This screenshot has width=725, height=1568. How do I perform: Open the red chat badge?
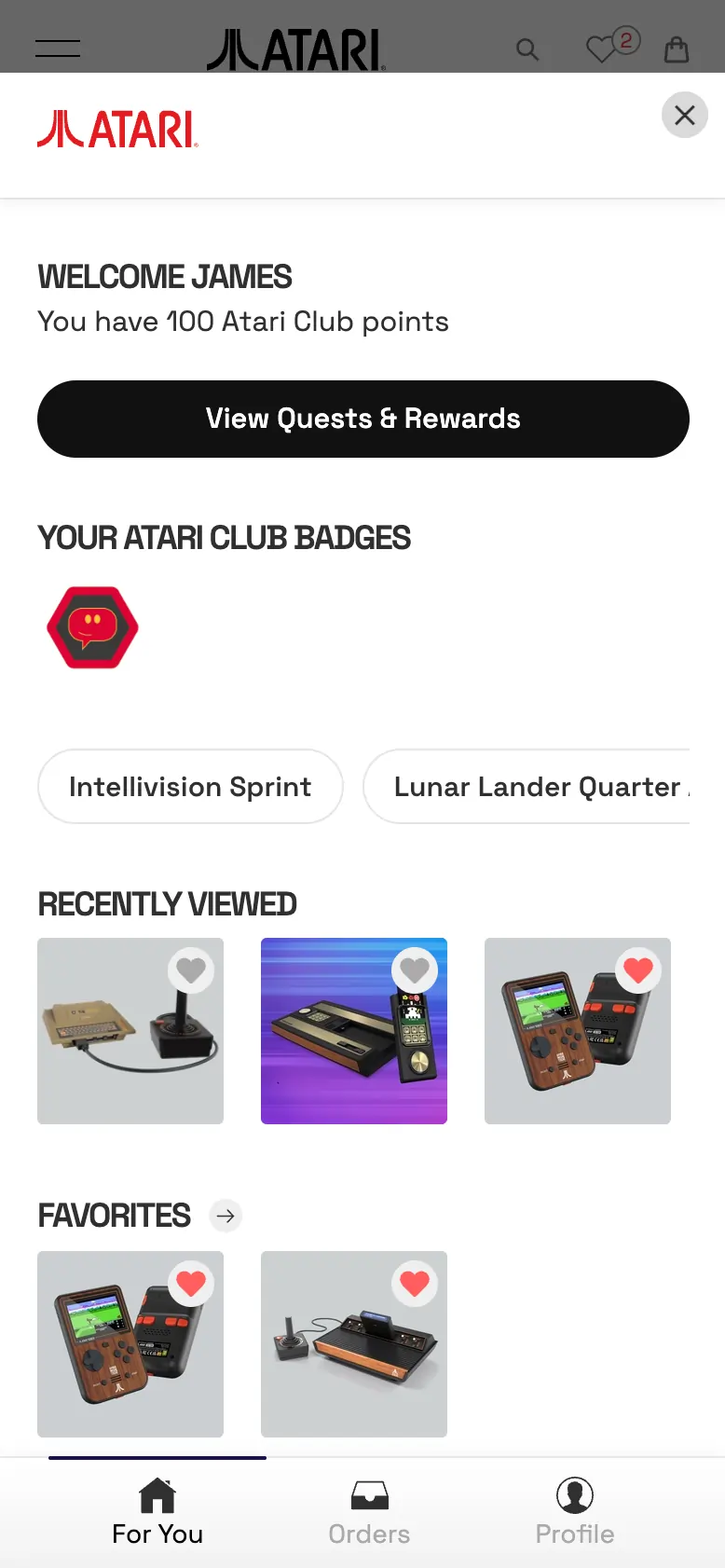click(92, 627)
